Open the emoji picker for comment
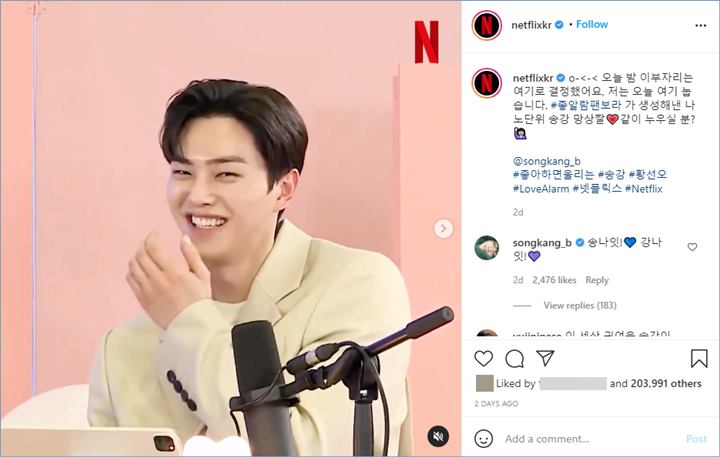The image size is (720, 457). tap(484, 438)
